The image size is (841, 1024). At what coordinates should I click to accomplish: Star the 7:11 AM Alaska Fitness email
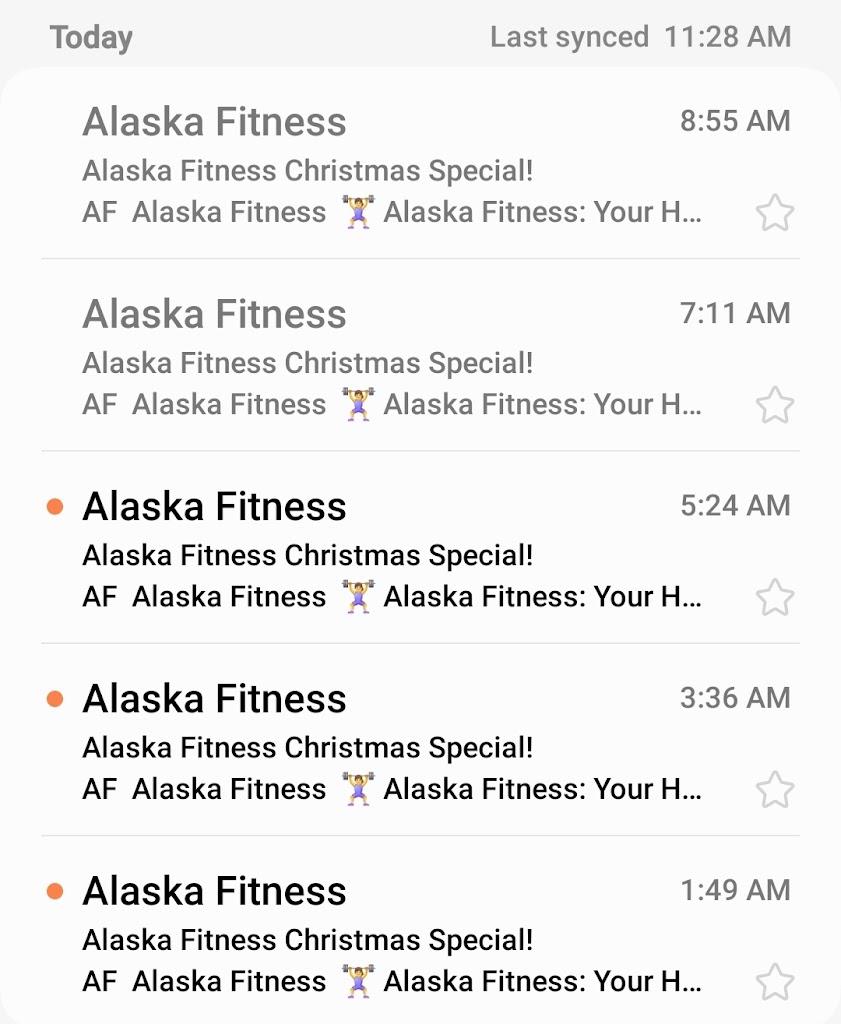tap(774, 405)
